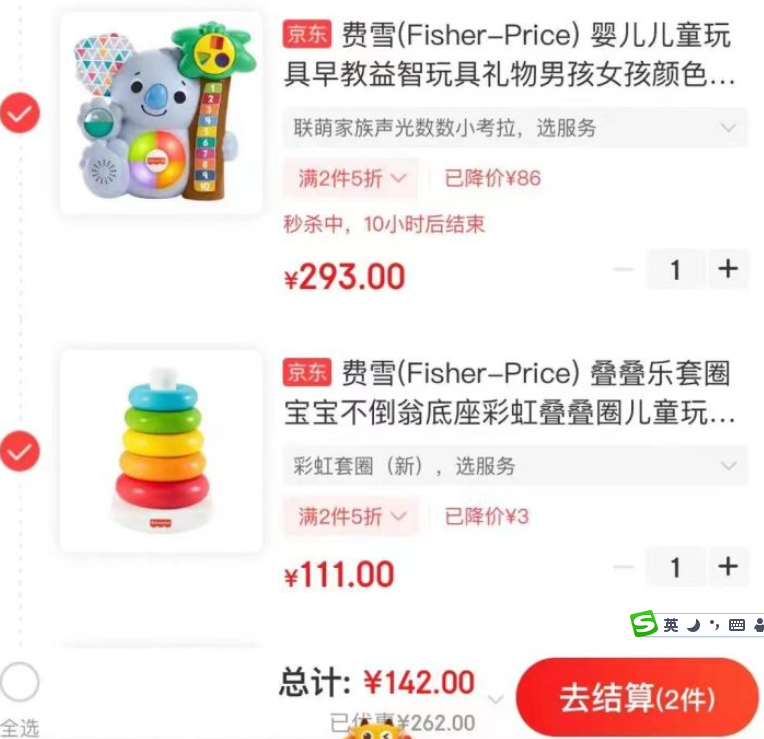Open the koala toy product image
The height and width of the screenshot is (739, 764).
tap(161, 113)
